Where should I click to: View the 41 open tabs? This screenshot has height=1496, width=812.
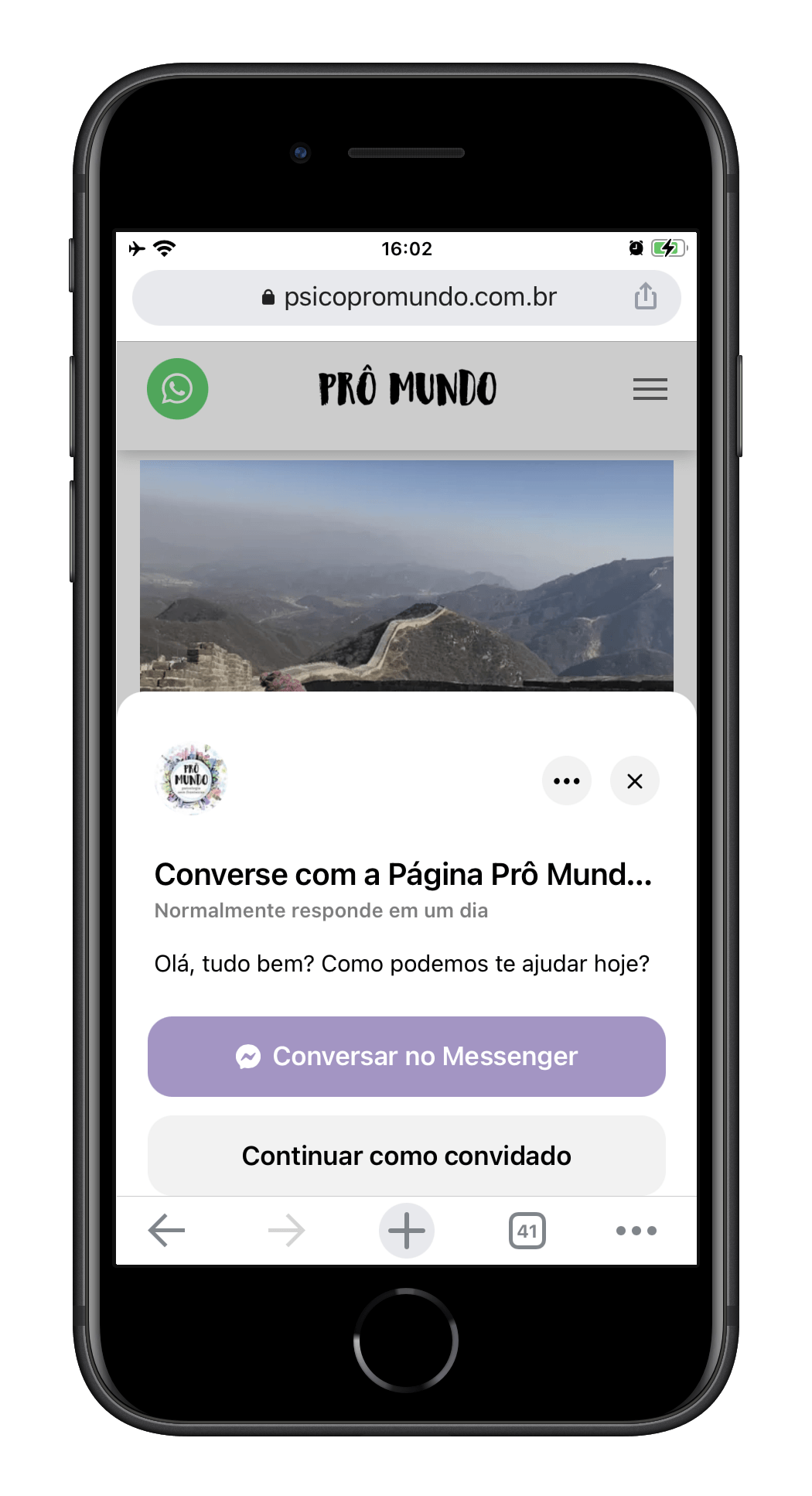tap(527, 1230)
